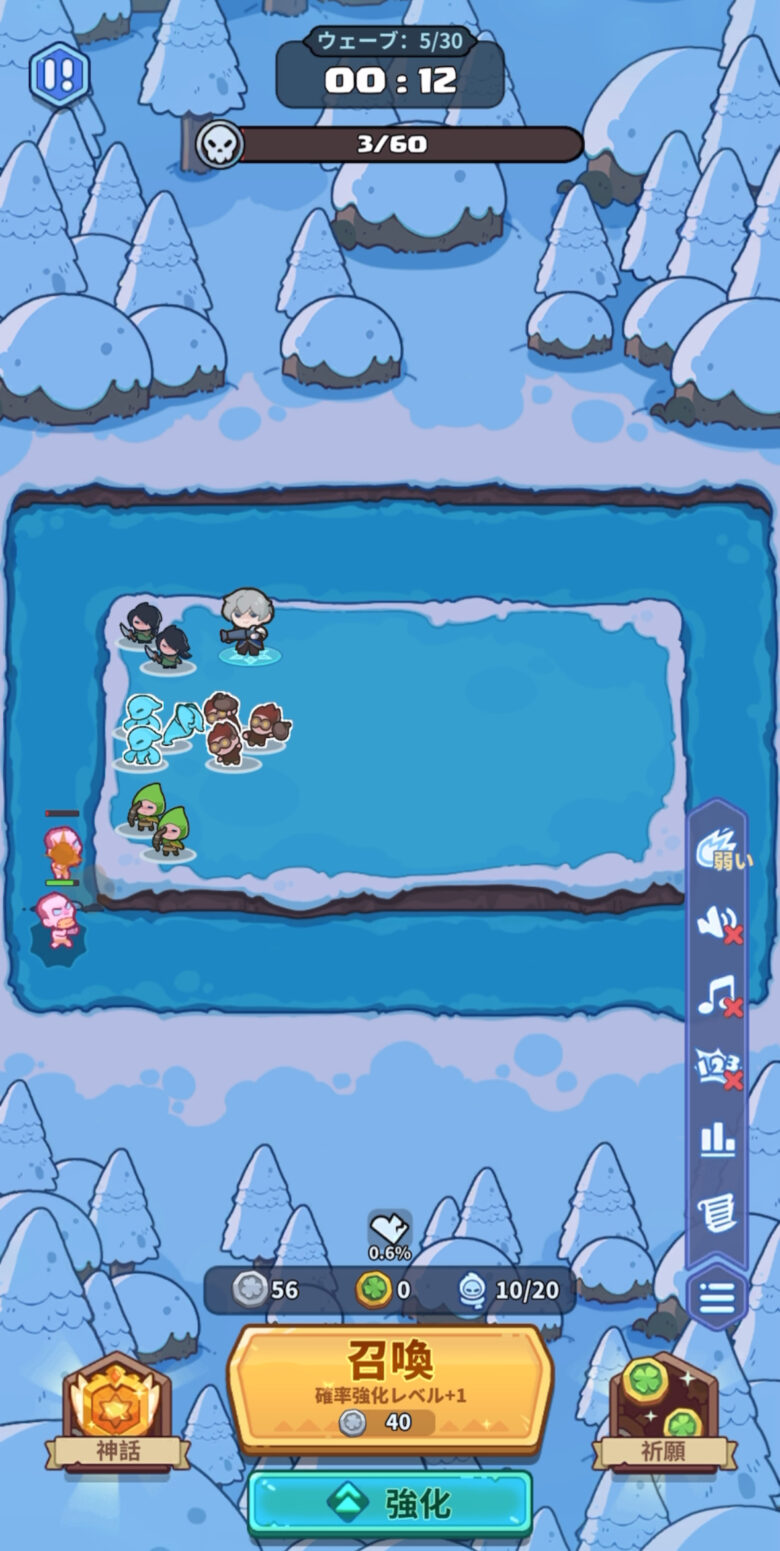780x1551 pixels.
Task: Change the effects quality marked 弱い
Action: 718,850
